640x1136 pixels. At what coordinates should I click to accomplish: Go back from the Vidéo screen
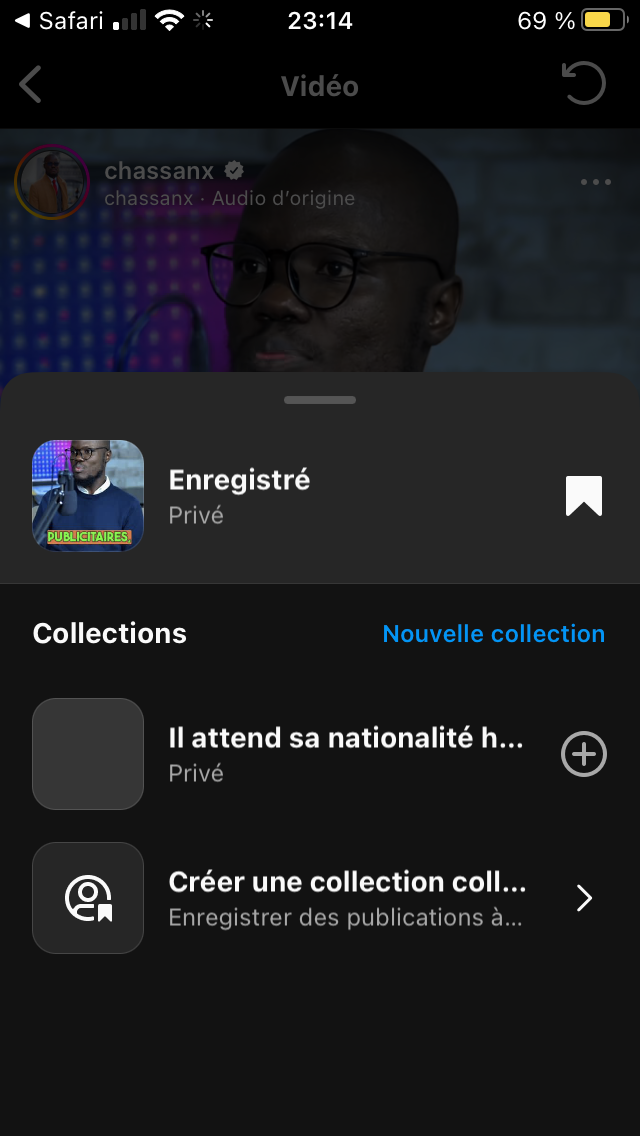pos(31,86)
